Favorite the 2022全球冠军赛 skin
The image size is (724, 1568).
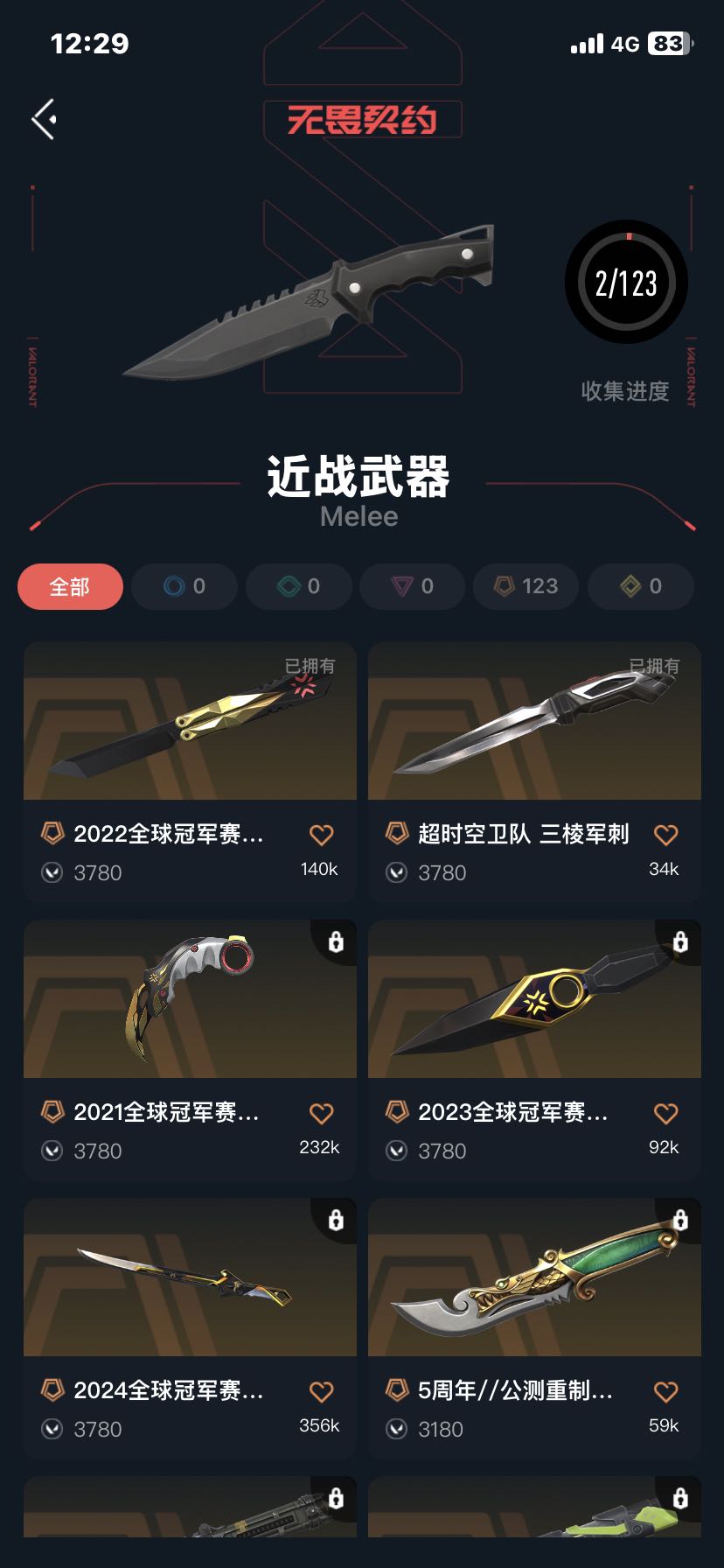(x=322, y=835)
